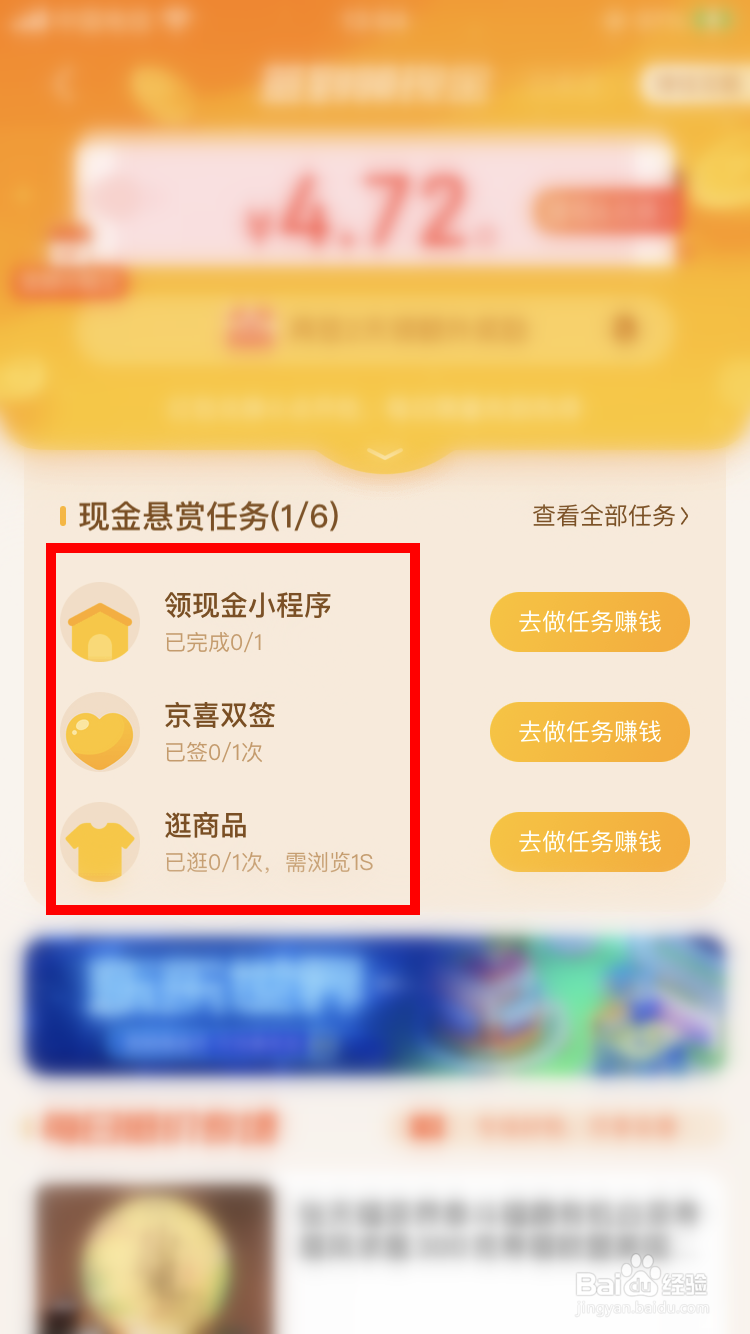The width and height of the screenshot is (750, 1334).
Task: Collapse the cash balance card via the chevron
Action: pyautogui.click(x=383, y=453)
